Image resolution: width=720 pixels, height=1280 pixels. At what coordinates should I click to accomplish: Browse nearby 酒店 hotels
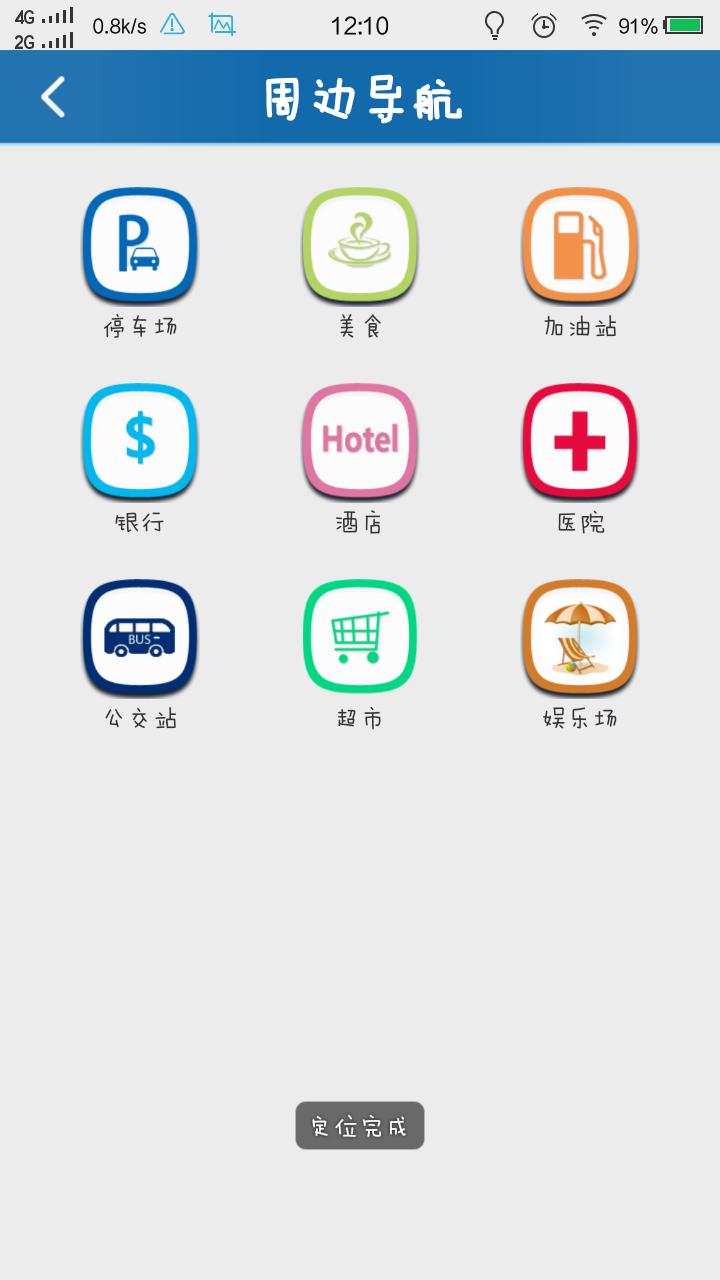pos(360,441)
